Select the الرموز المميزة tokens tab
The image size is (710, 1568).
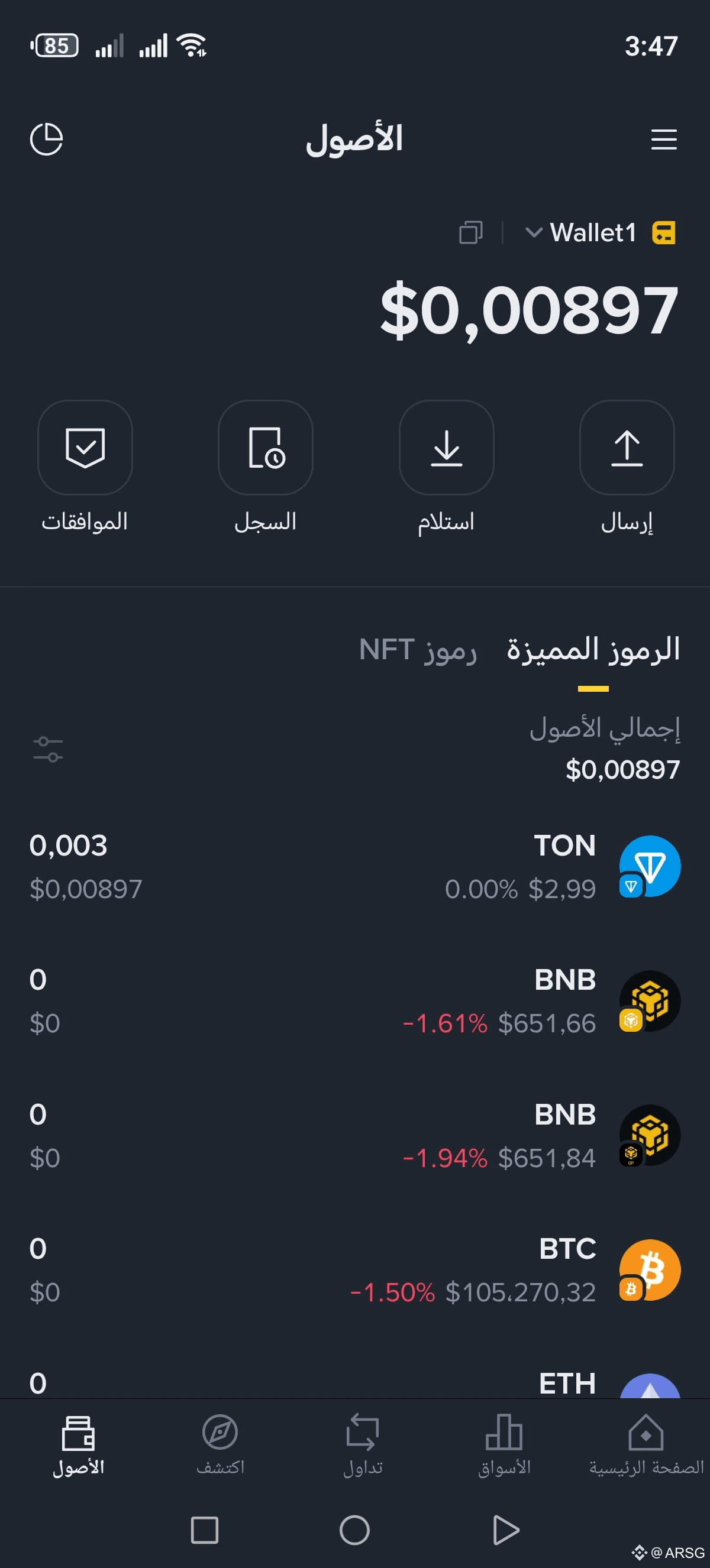pyautogui.click(x=593, y=650)
